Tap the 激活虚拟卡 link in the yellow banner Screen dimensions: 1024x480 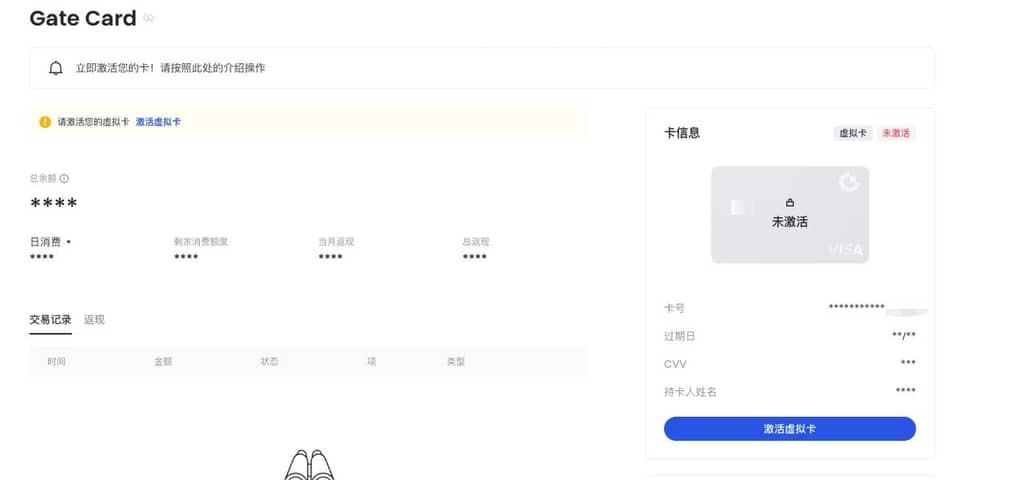click(158, 122)
